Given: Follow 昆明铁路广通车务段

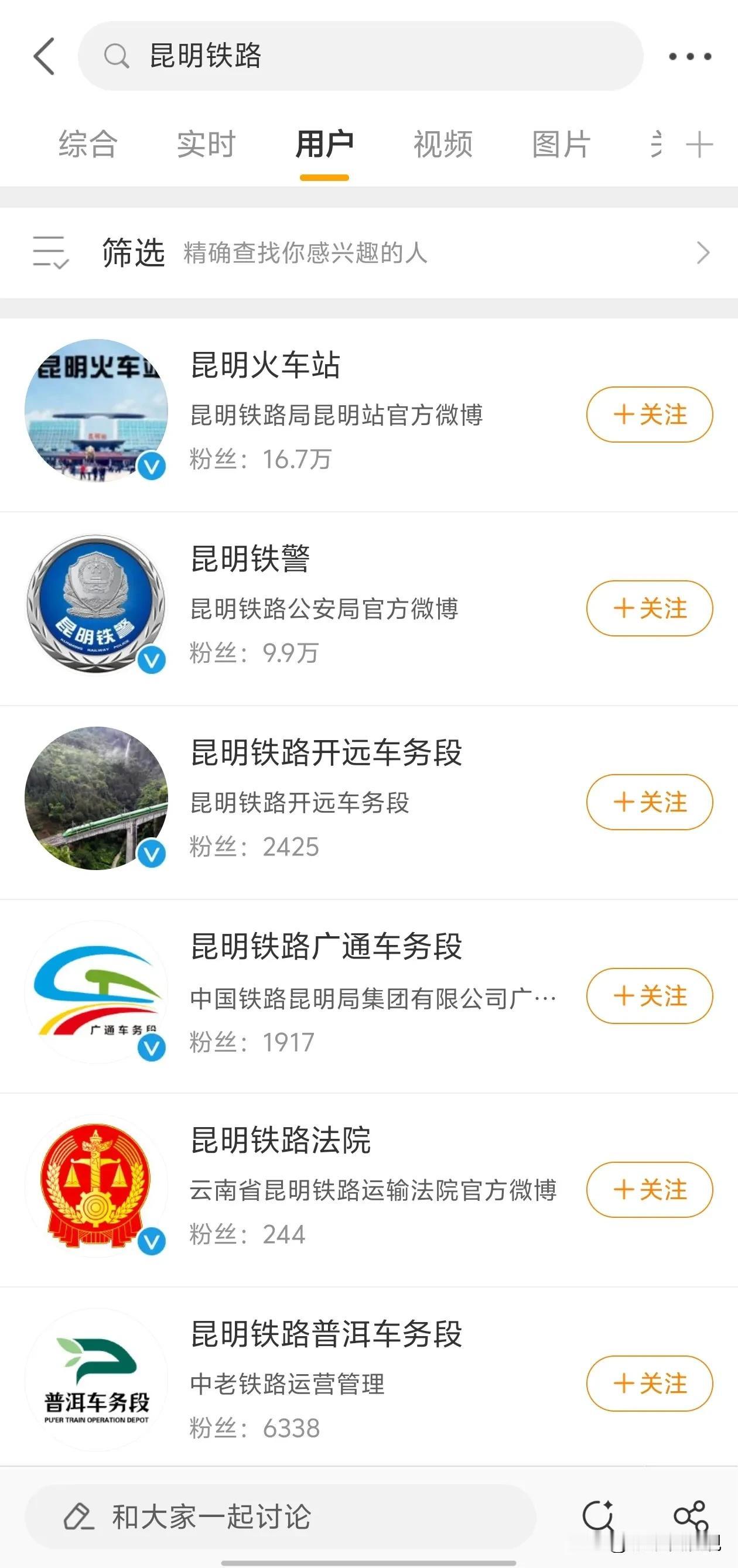Looking at the screenshot, I should pyautogui.click(x=649, y=996).
